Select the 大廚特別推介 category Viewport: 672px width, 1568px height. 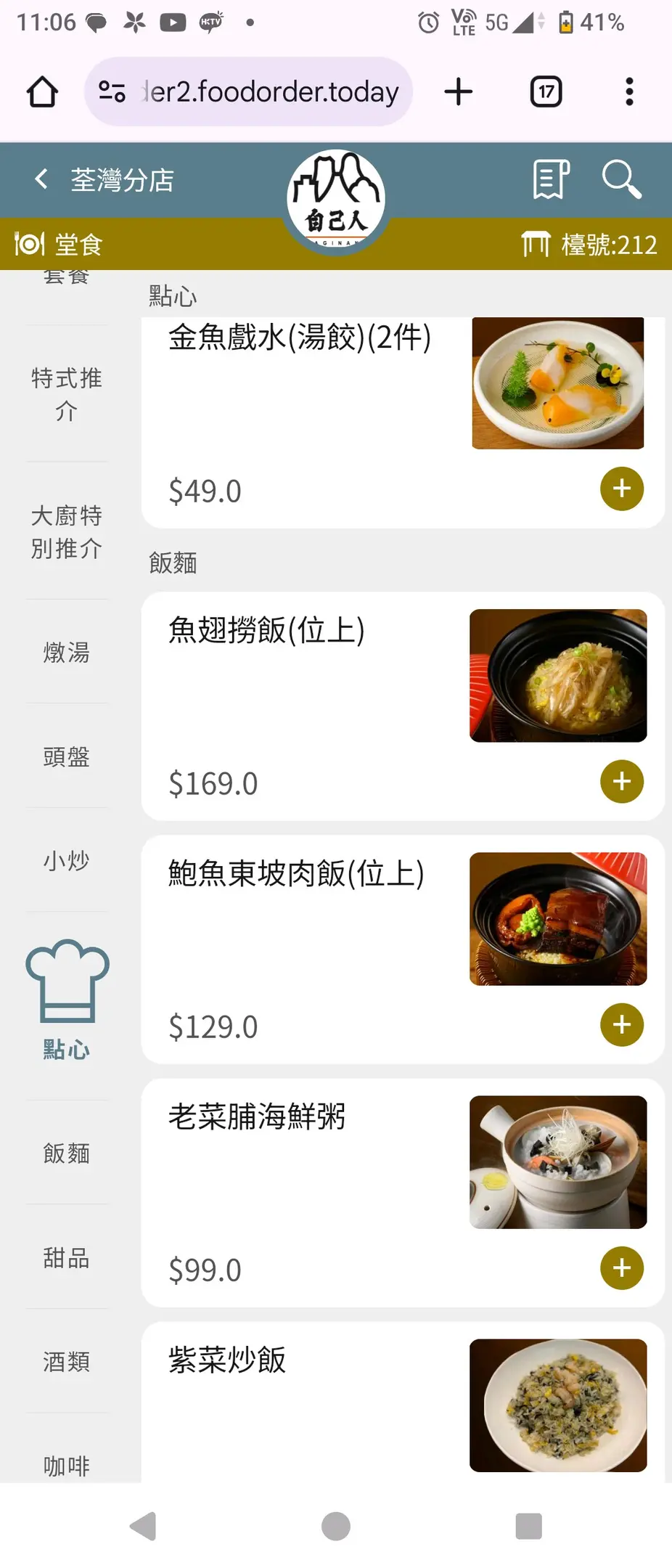pyautogui.click(x=67, y=532)
